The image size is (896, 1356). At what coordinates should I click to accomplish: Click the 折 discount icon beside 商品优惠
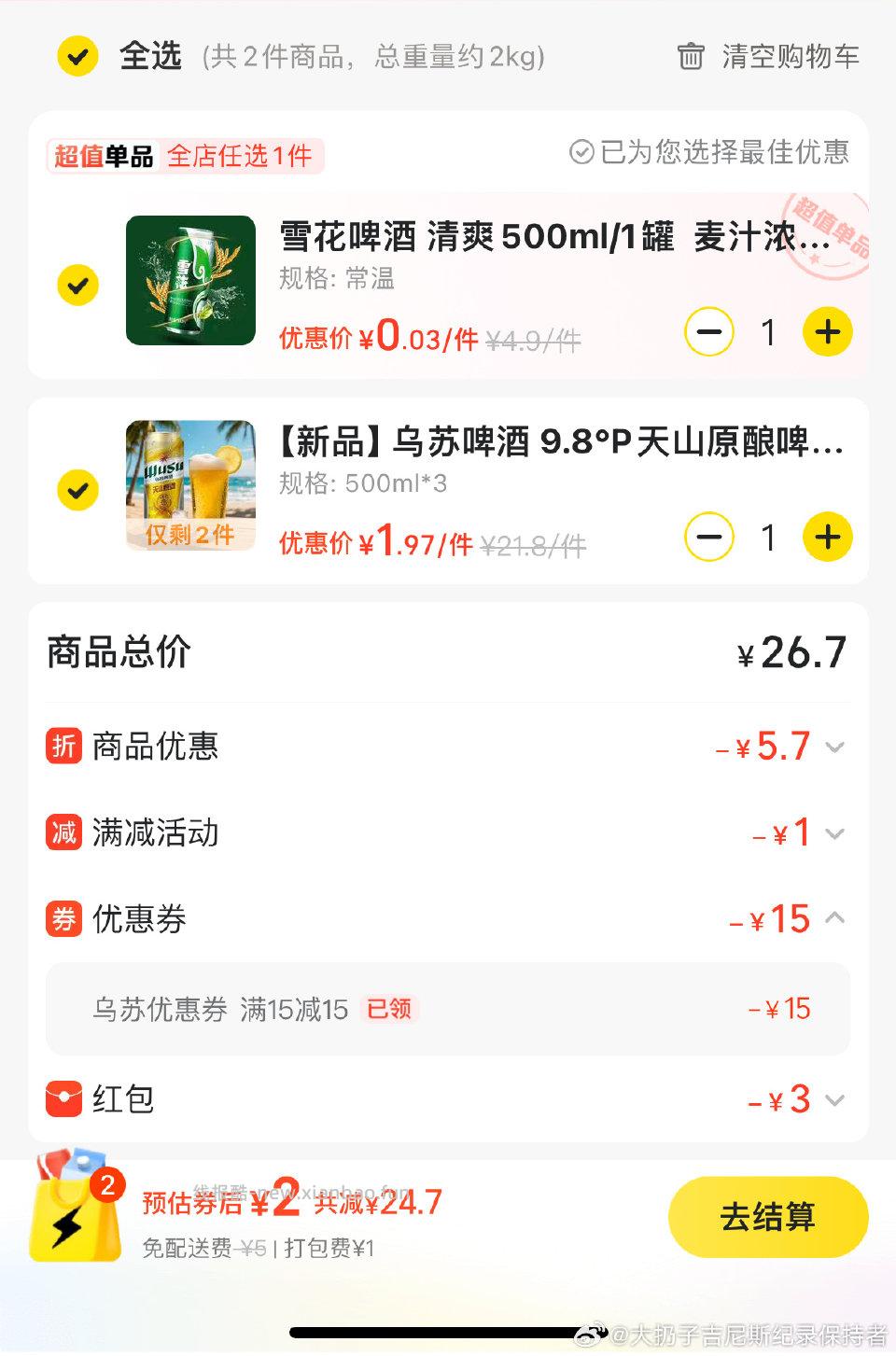point(63,747)
